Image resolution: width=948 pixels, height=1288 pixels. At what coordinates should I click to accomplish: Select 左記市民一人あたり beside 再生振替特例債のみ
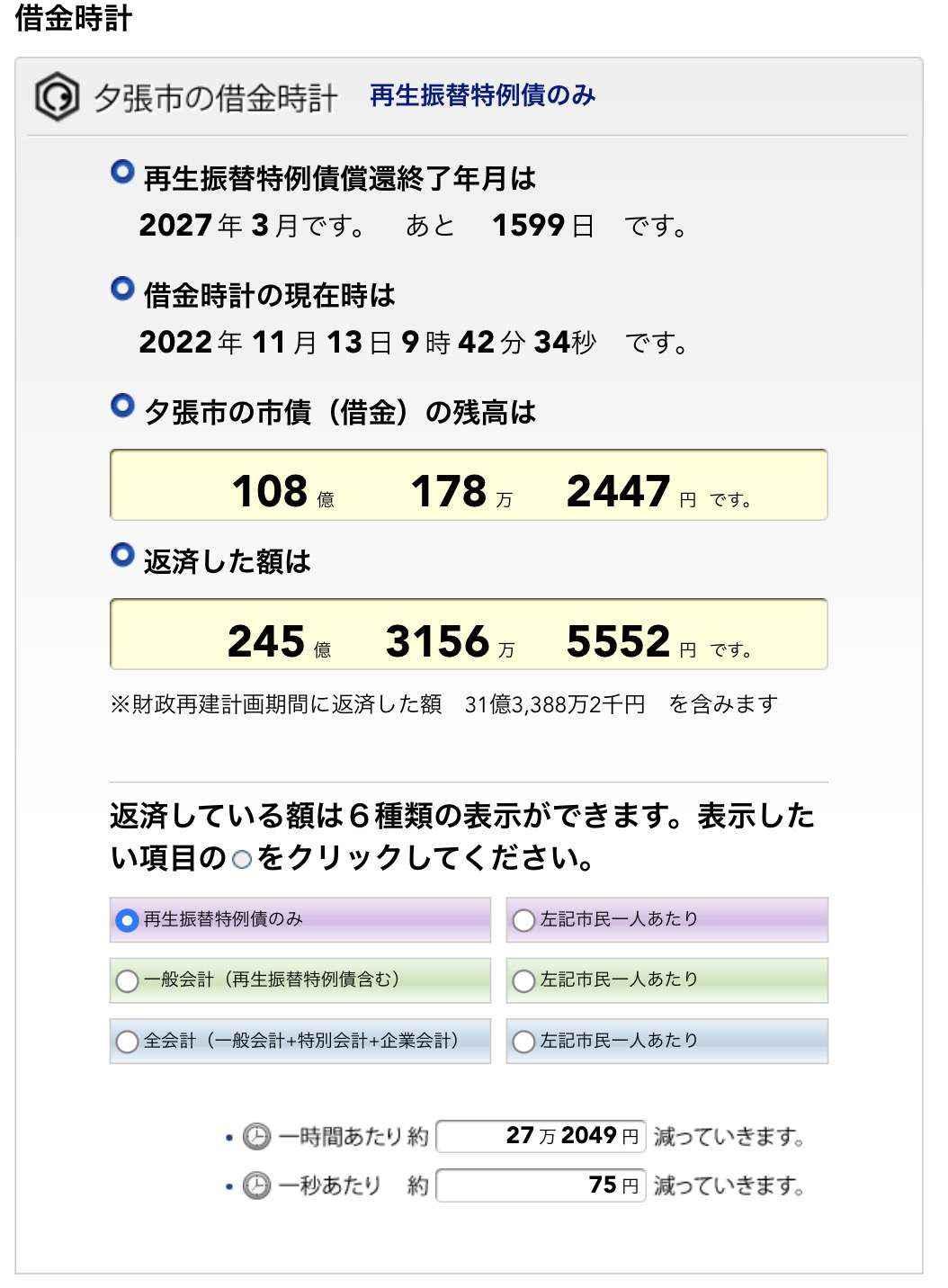tap(523, 920)
